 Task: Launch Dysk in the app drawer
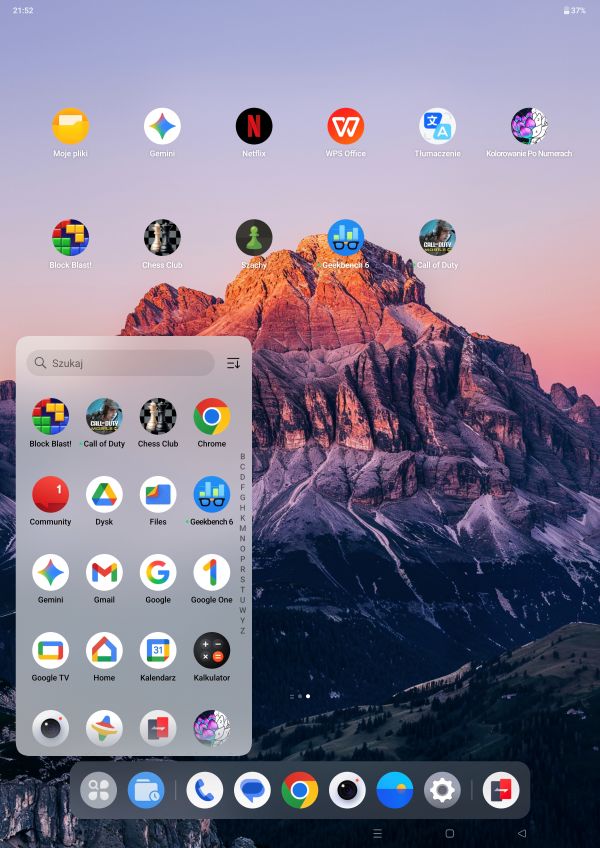point(104,494)
